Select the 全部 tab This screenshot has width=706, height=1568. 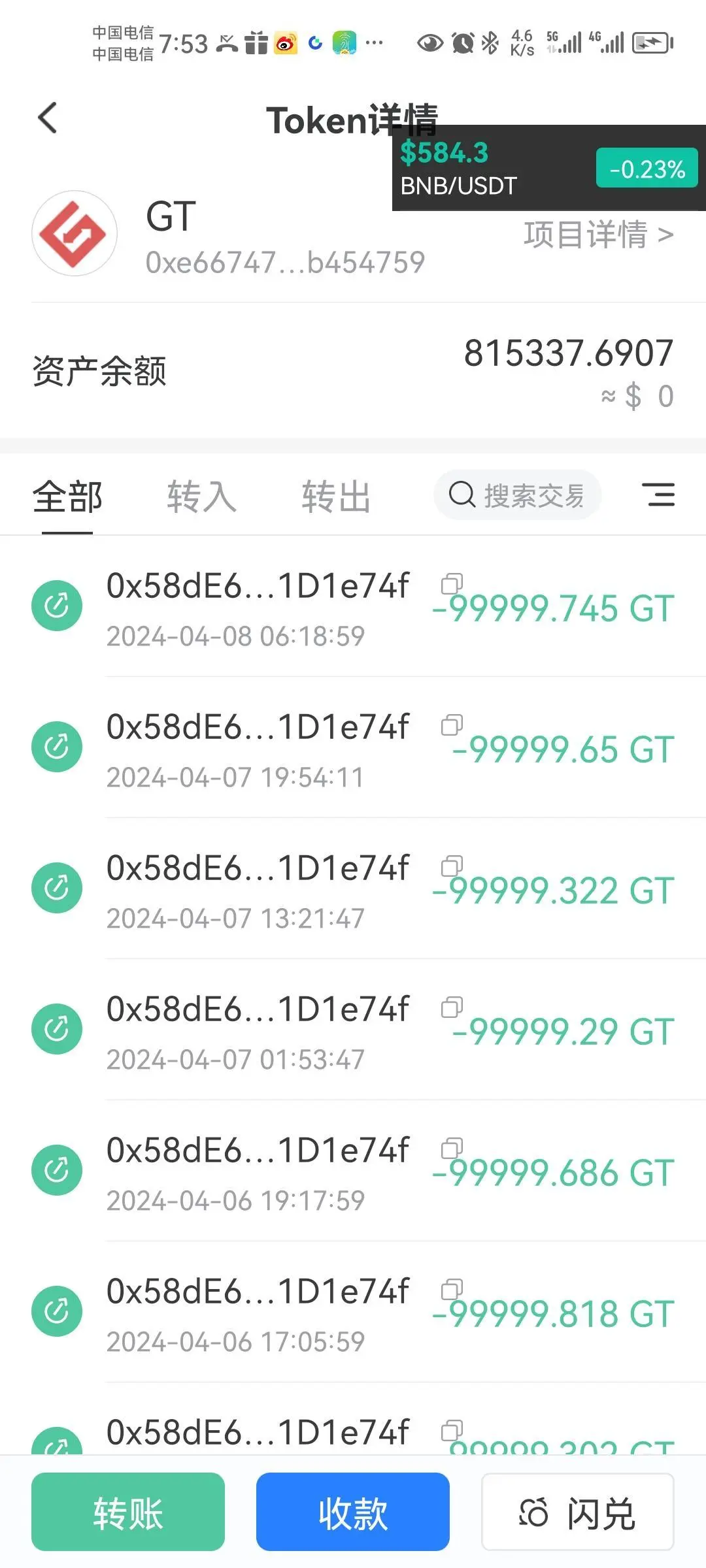click(67, 497)
